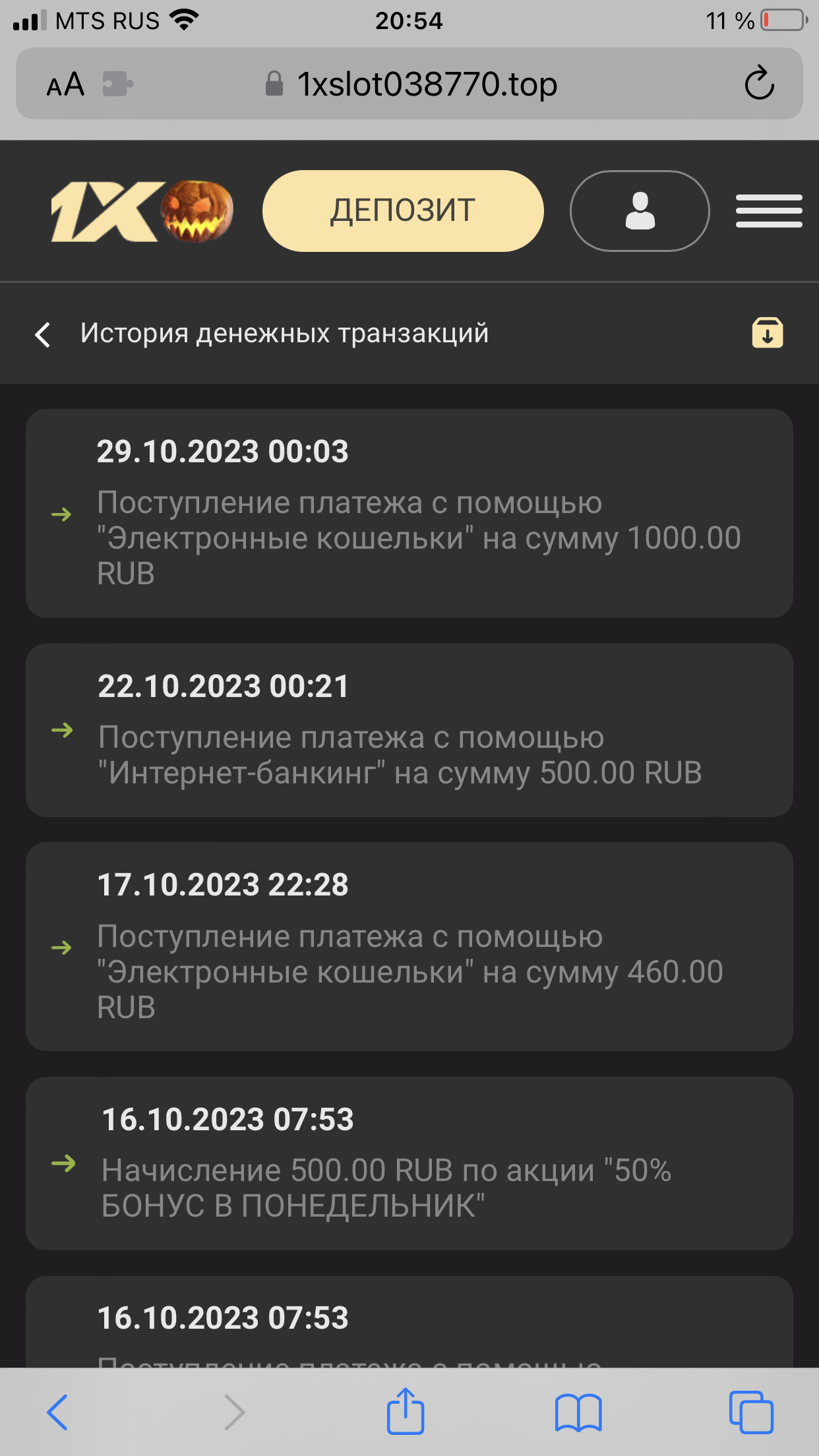Go back from transaction history
Image resolution: width=819 pixels, height=1456 pixels.
click(44, 334)
